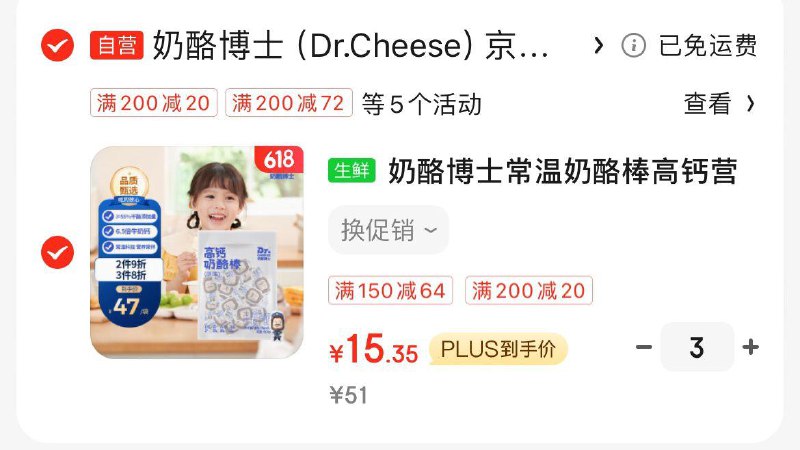Open the 奶酪博士常温奶酪棒 product title
Image resolution: width=800 pixels, height=450 pixels.
click(562, 171)
